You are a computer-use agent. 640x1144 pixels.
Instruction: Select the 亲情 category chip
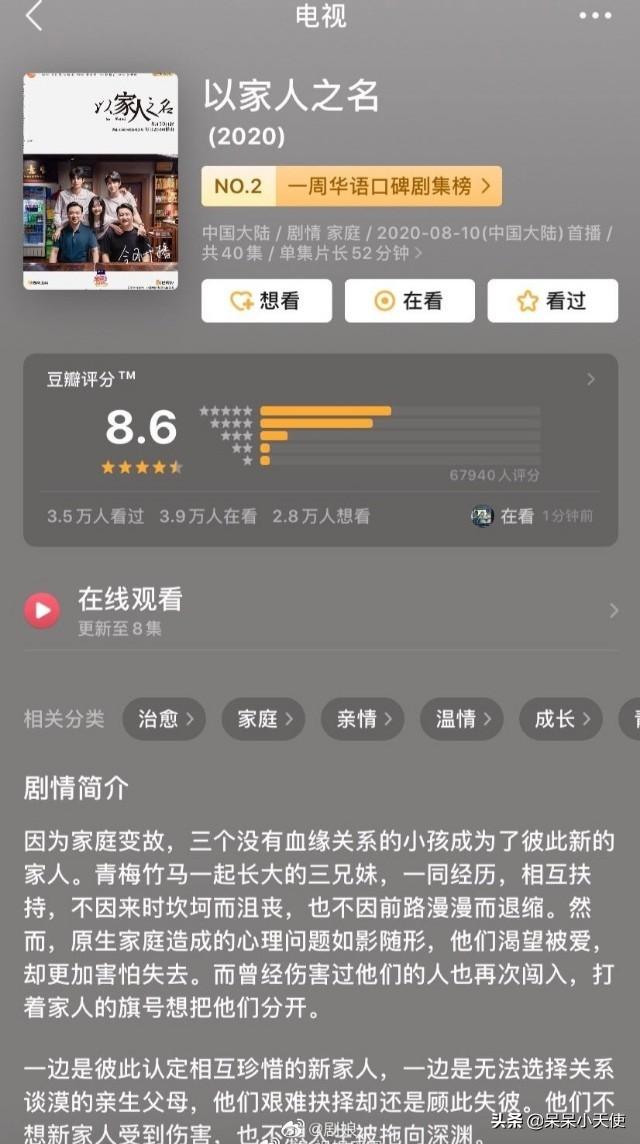point(362,718)
